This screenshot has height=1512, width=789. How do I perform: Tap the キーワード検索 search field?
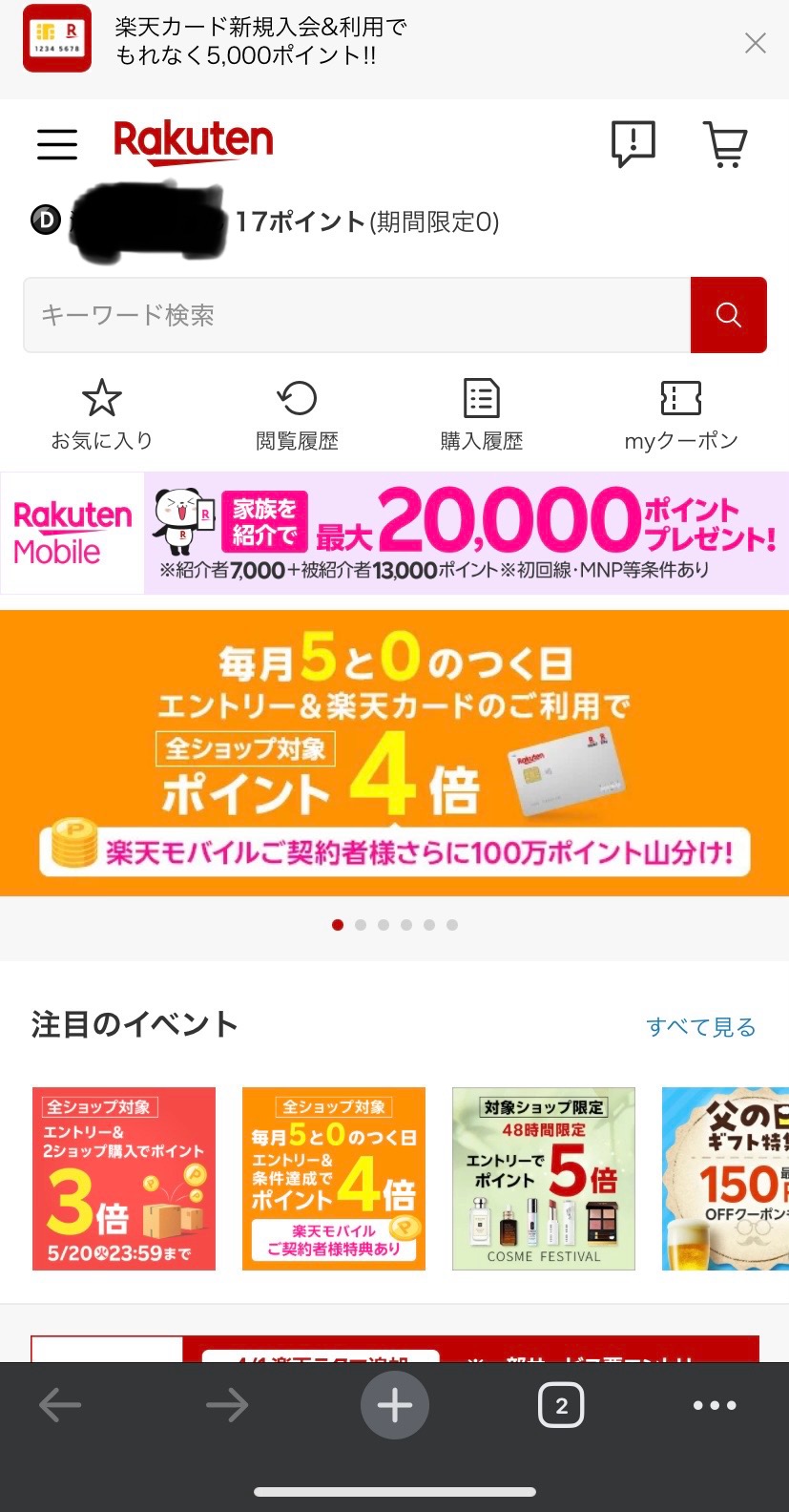coord(356,315)
